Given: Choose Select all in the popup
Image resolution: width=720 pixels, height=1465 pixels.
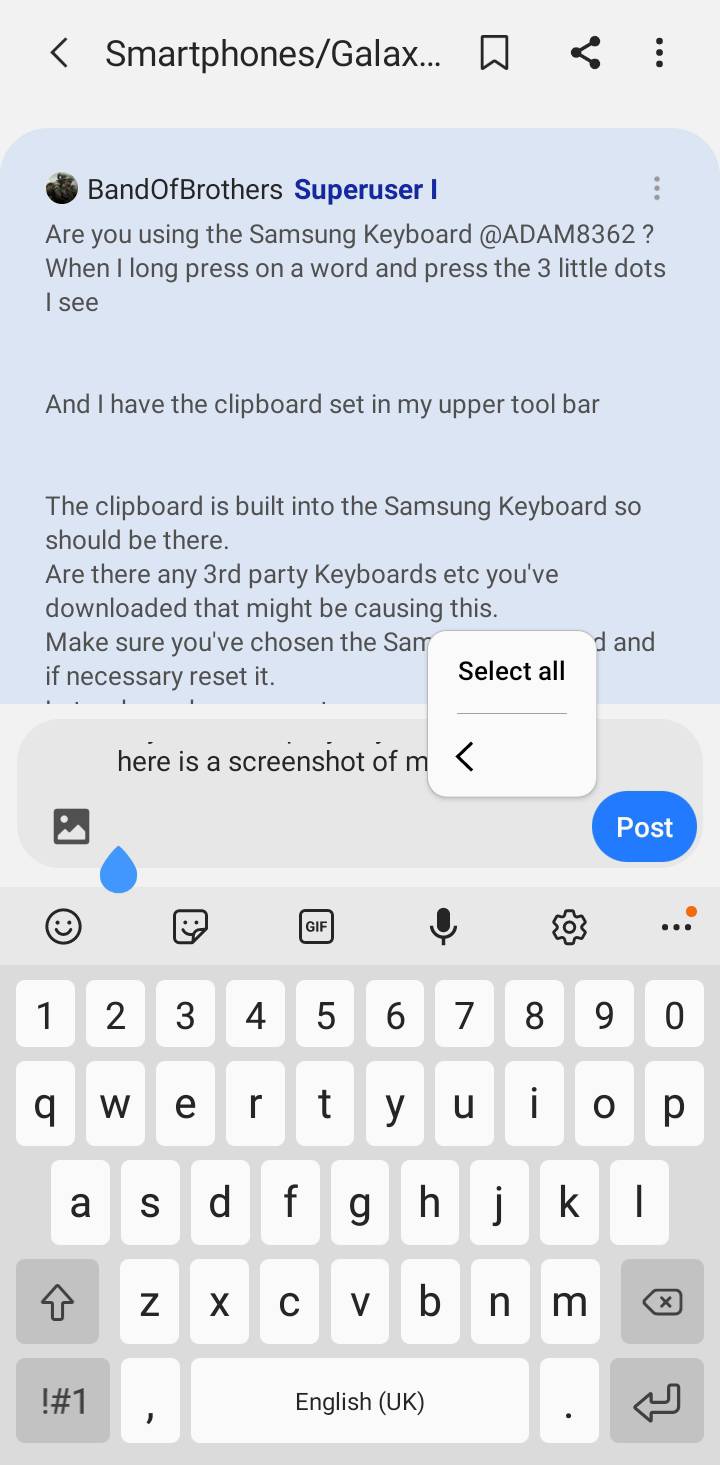Looking at the screenshot, I should pyautogui.click(x=511, y=671).
